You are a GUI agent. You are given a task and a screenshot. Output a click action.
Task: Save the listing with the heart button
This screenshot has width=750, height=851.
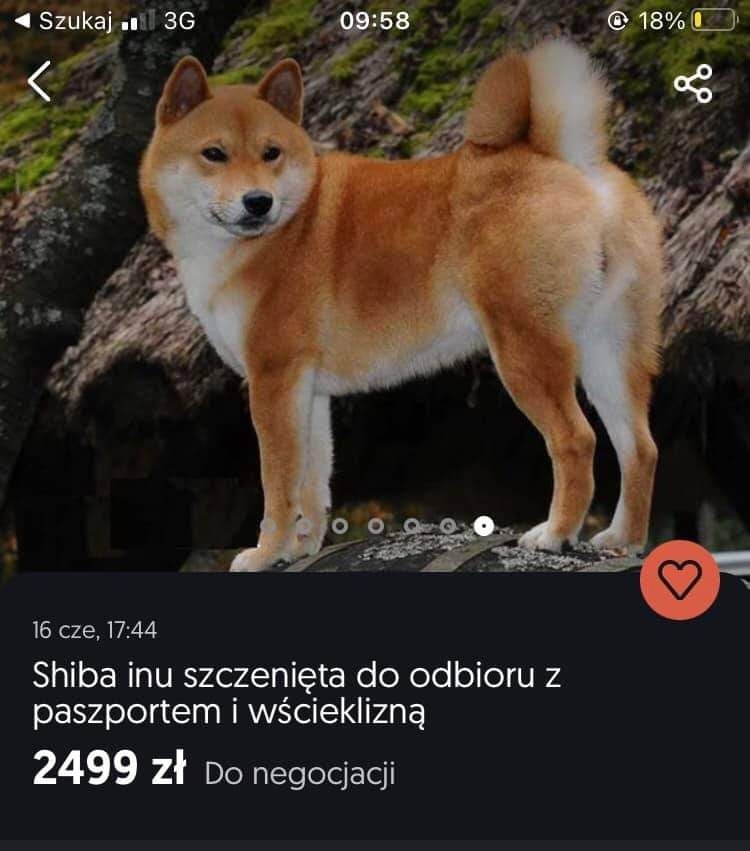click(x=680, y=580)
